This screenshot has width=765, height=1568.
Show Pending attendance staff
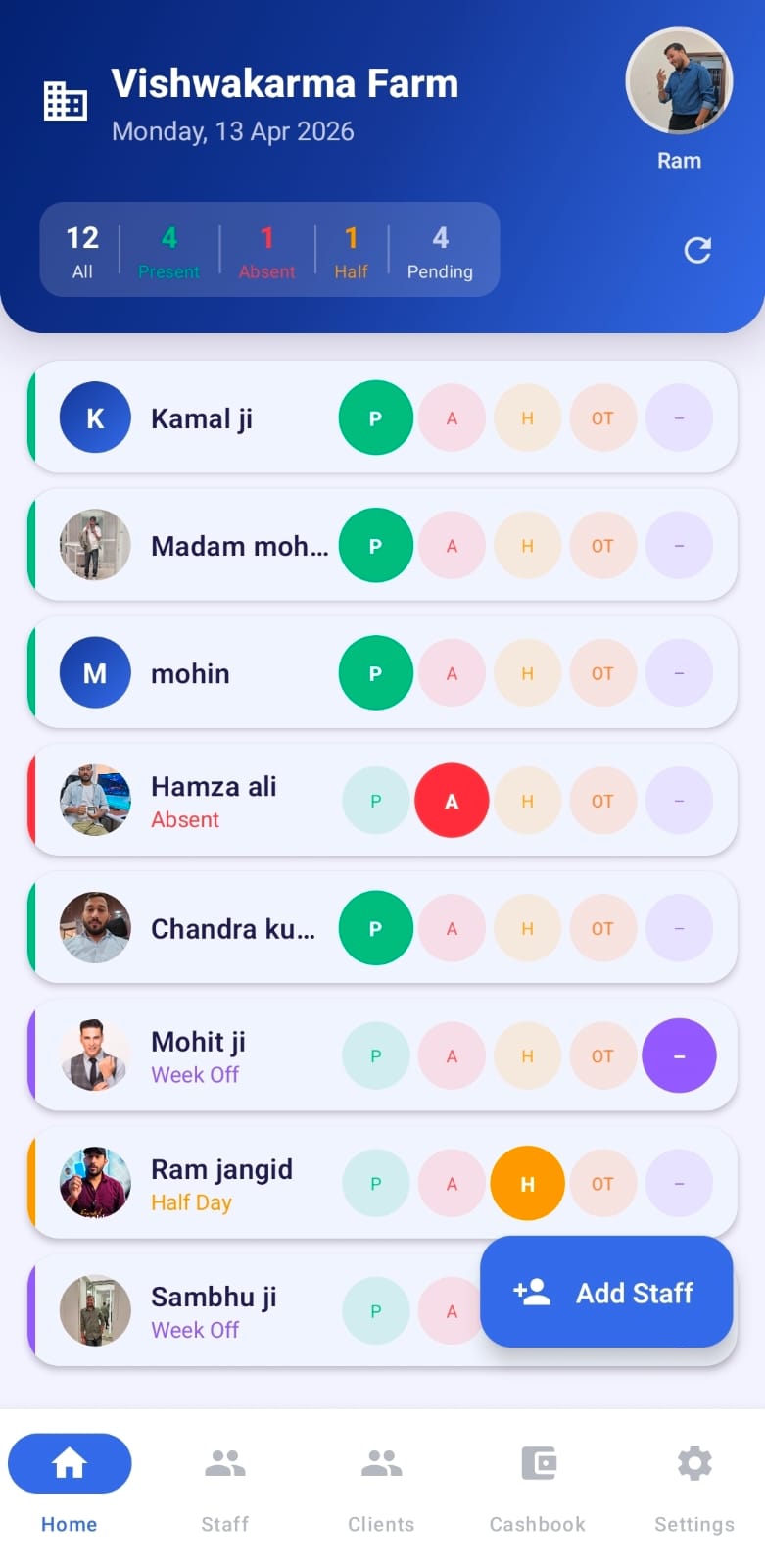440,252
